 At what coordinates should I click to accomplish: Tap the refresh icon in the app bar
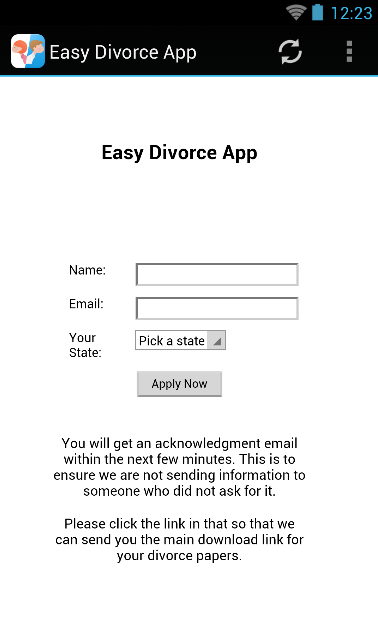(290, 52)
